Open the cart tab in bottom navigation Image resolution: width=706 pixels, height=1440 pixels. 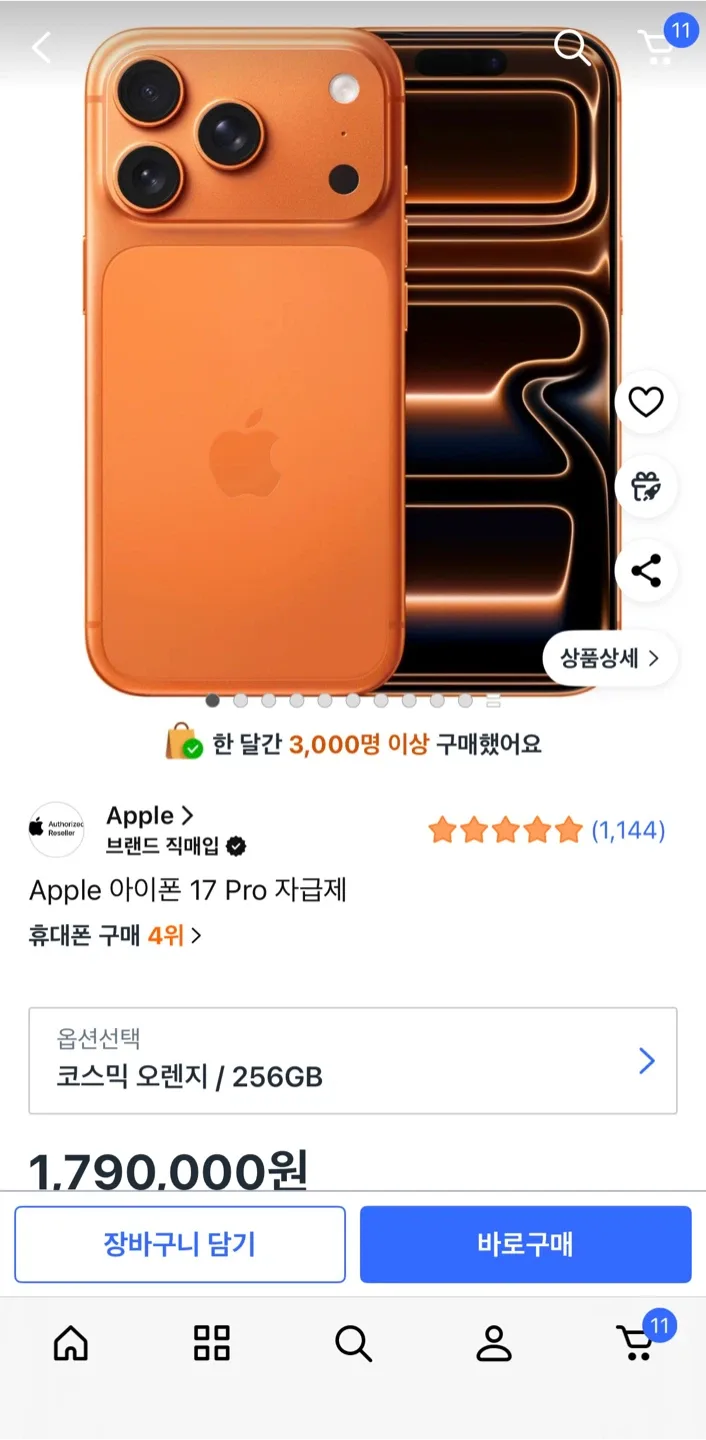pyautogui.click(x=636, y=1343)
